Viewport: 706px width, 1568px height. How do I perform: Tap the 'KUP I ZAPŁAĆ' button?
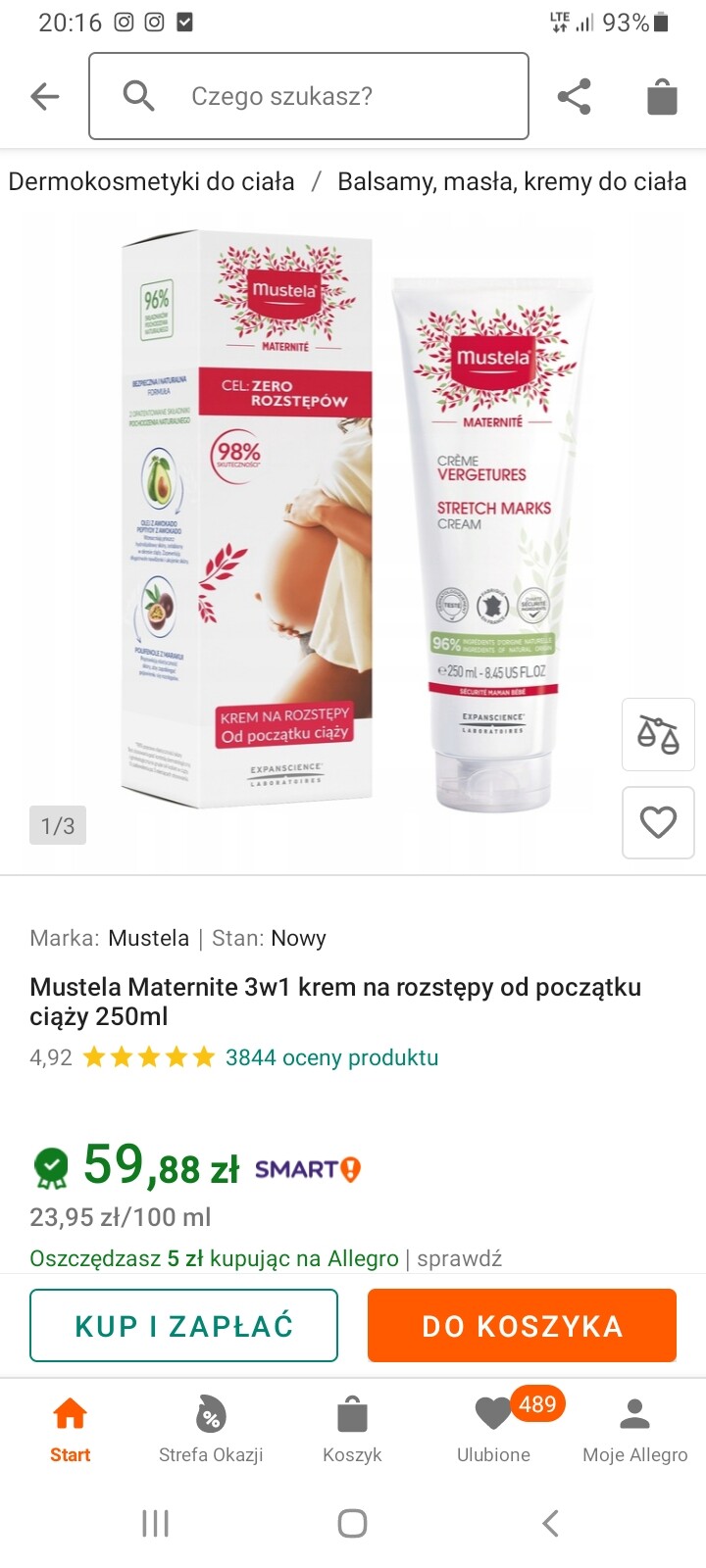(x=184, y=1326)
